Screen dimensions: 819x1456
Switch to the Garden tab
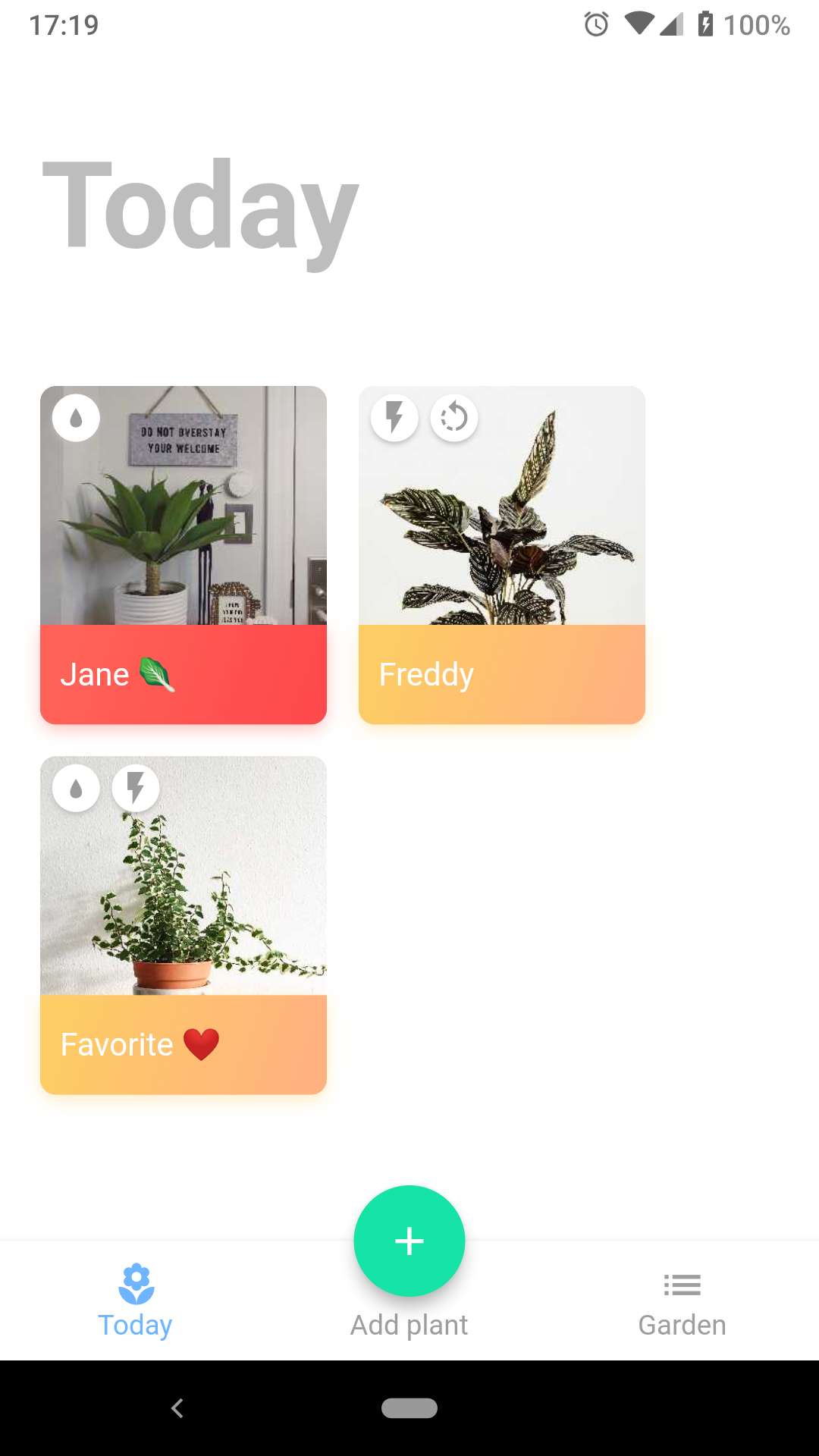[682, 1303]
